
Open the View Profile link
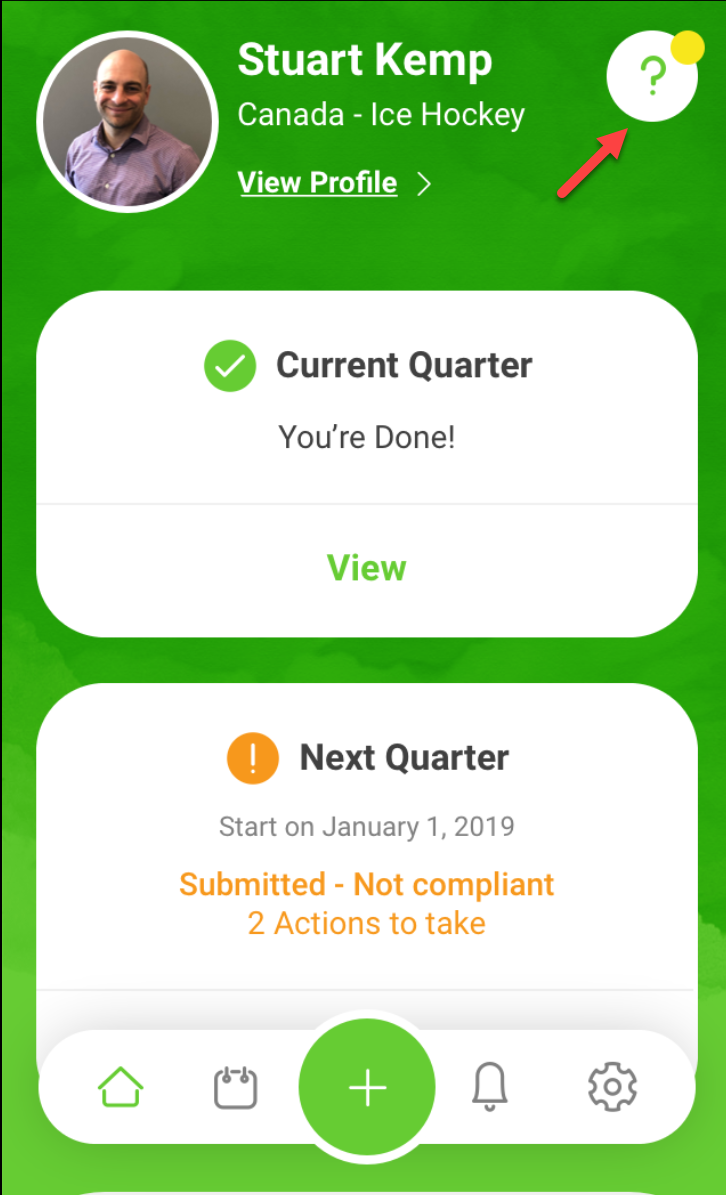318,183
